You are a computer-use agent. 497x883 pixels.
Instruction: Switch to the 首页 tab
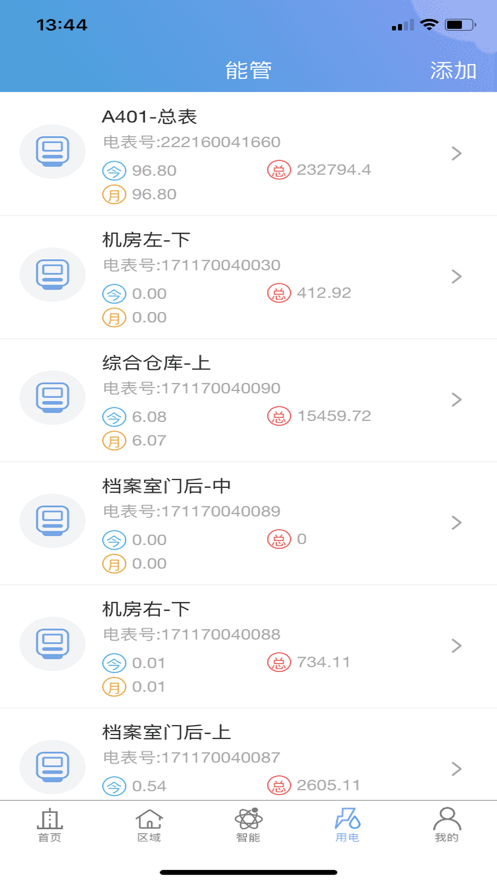[50, 825]
